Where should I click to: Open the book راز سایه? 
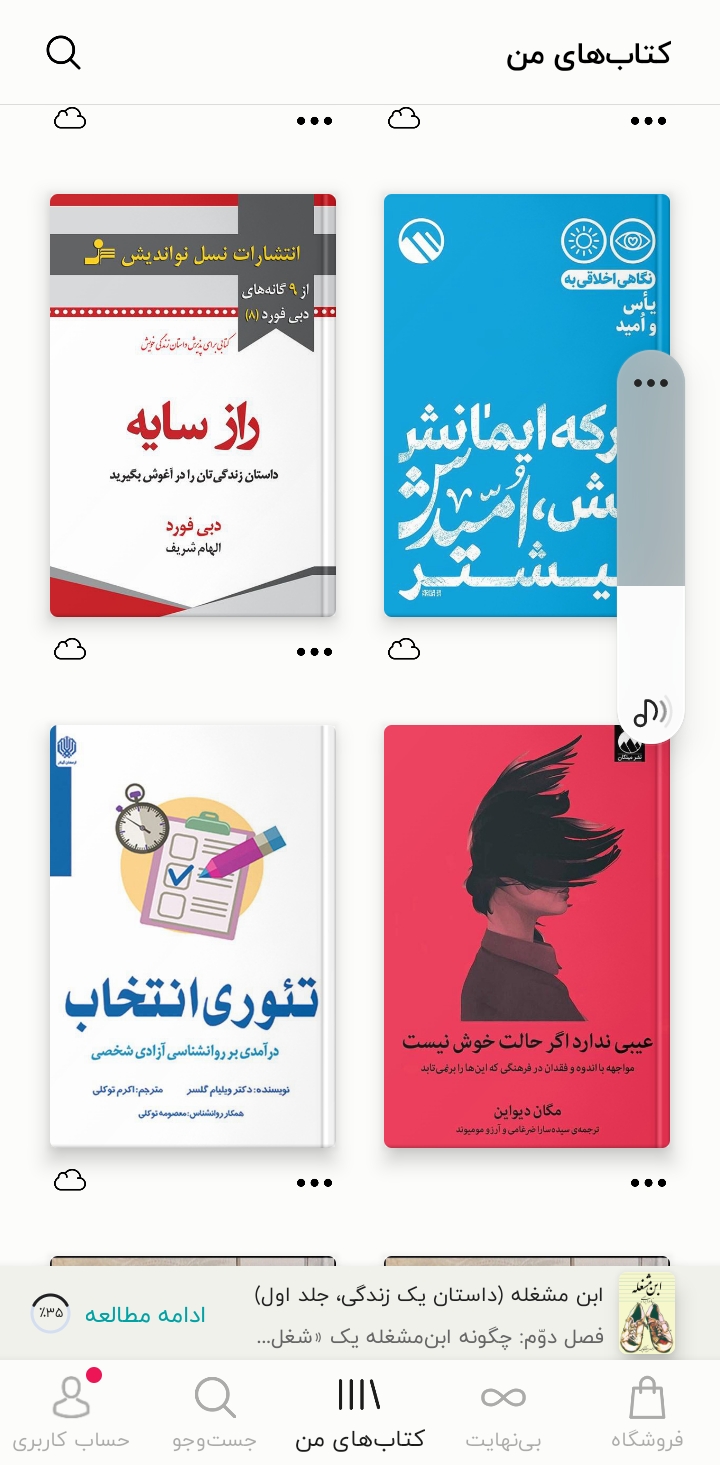193,405
